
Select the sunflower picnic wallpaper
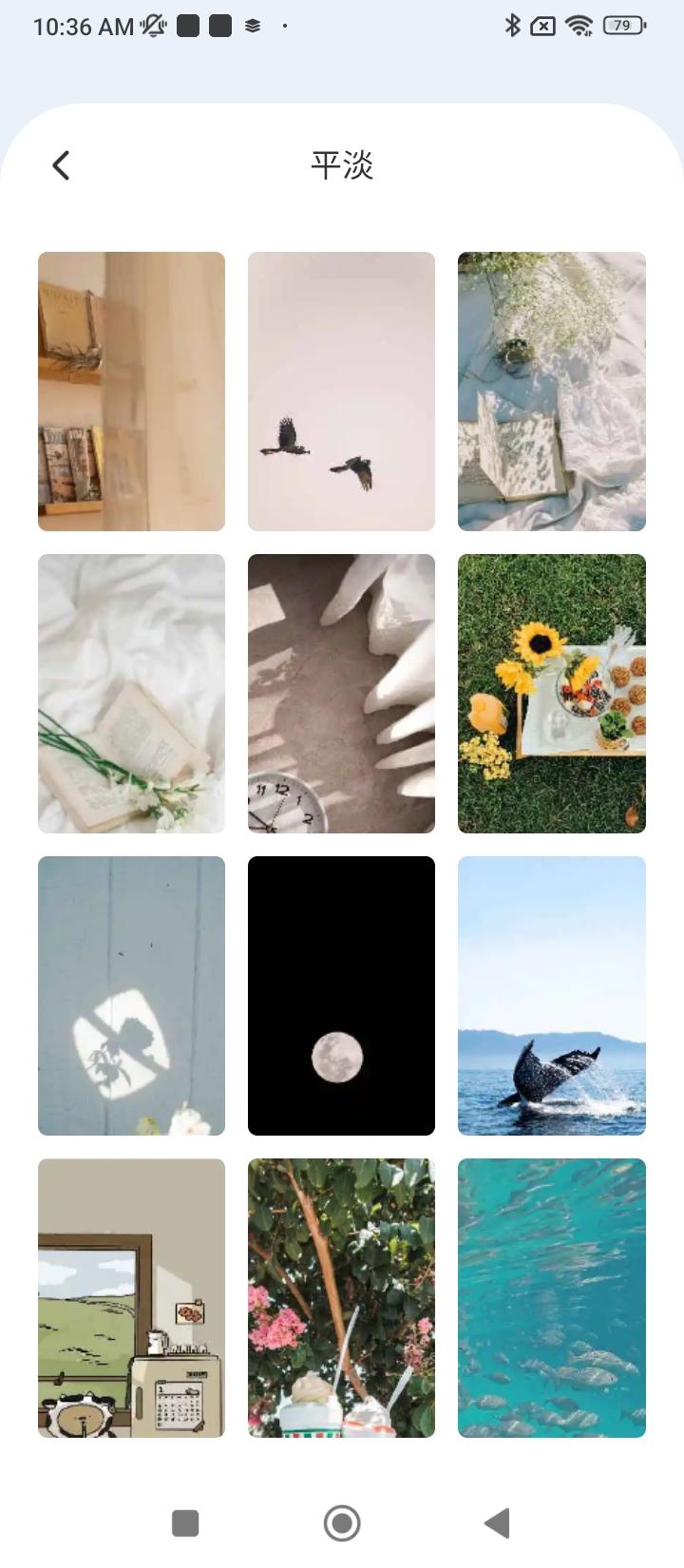click(551, 693)
